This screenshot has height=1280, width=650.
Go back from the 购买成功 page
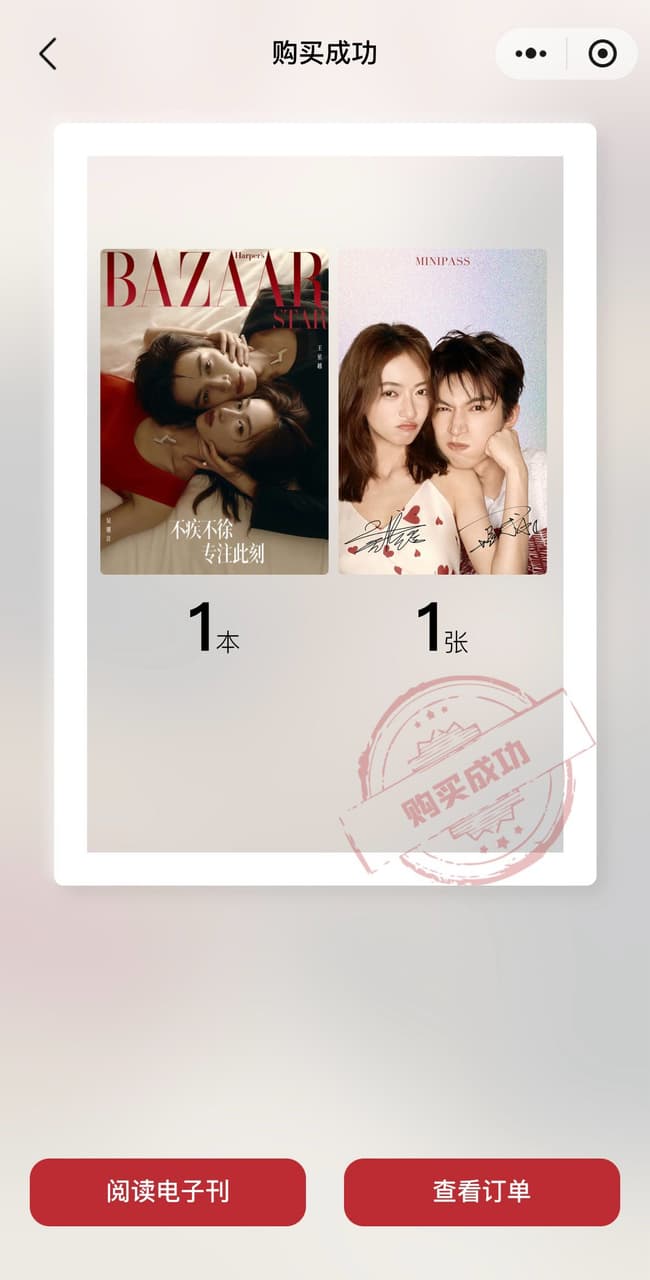click(47, 54)
